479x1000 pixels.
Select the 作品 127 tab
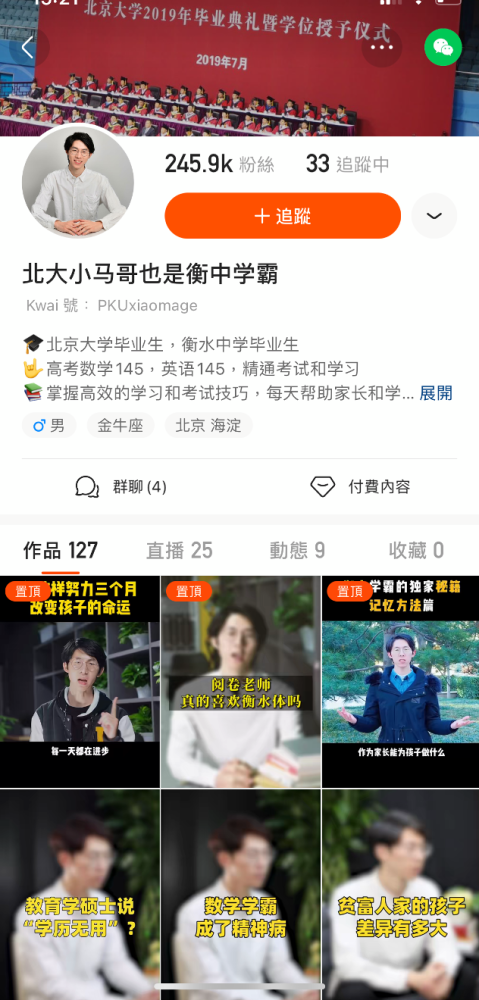point(61,550)
